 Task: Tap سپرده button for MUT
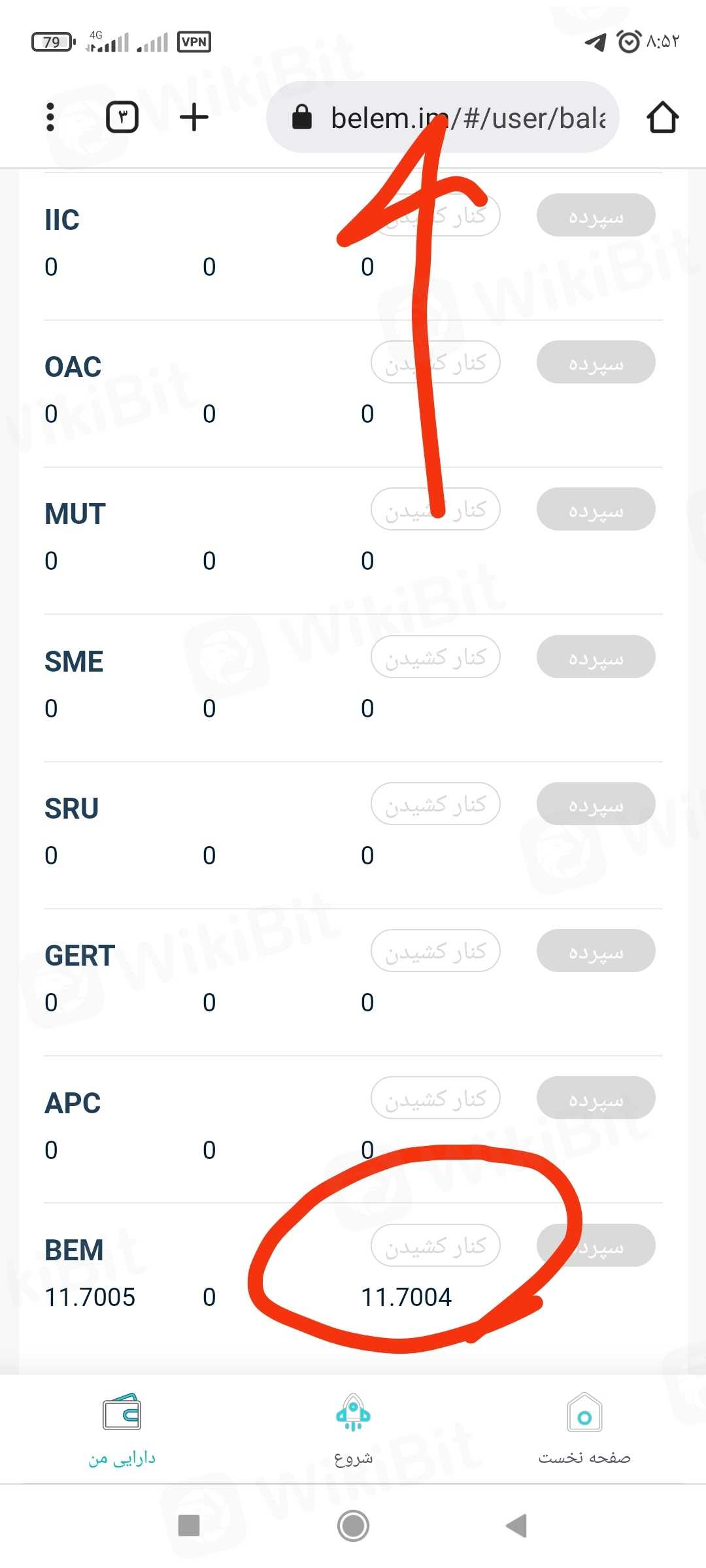pos(596,509)
